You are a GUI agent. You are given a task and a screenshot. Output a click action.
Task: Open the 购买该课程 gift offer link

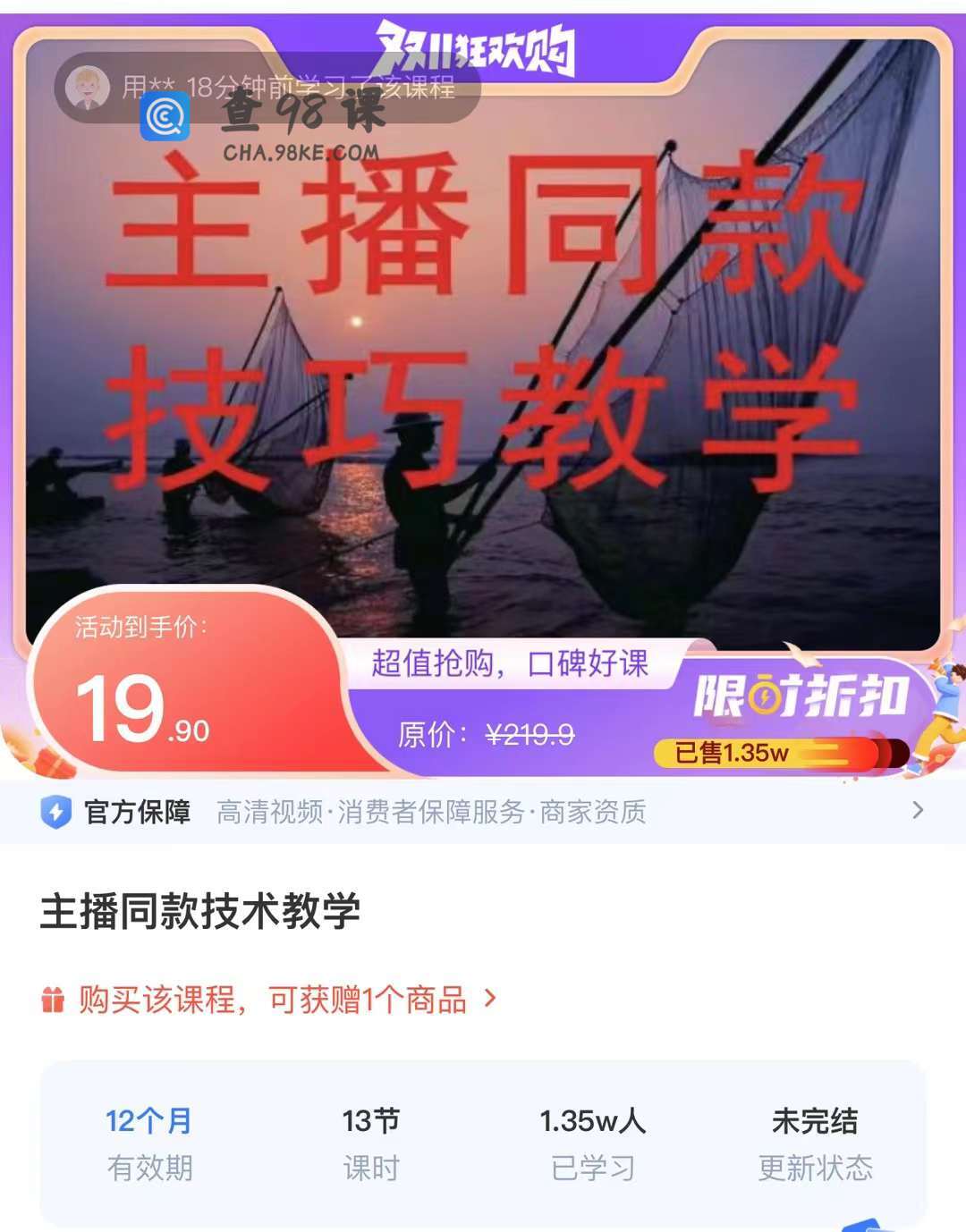click(x=268, y=1000)
